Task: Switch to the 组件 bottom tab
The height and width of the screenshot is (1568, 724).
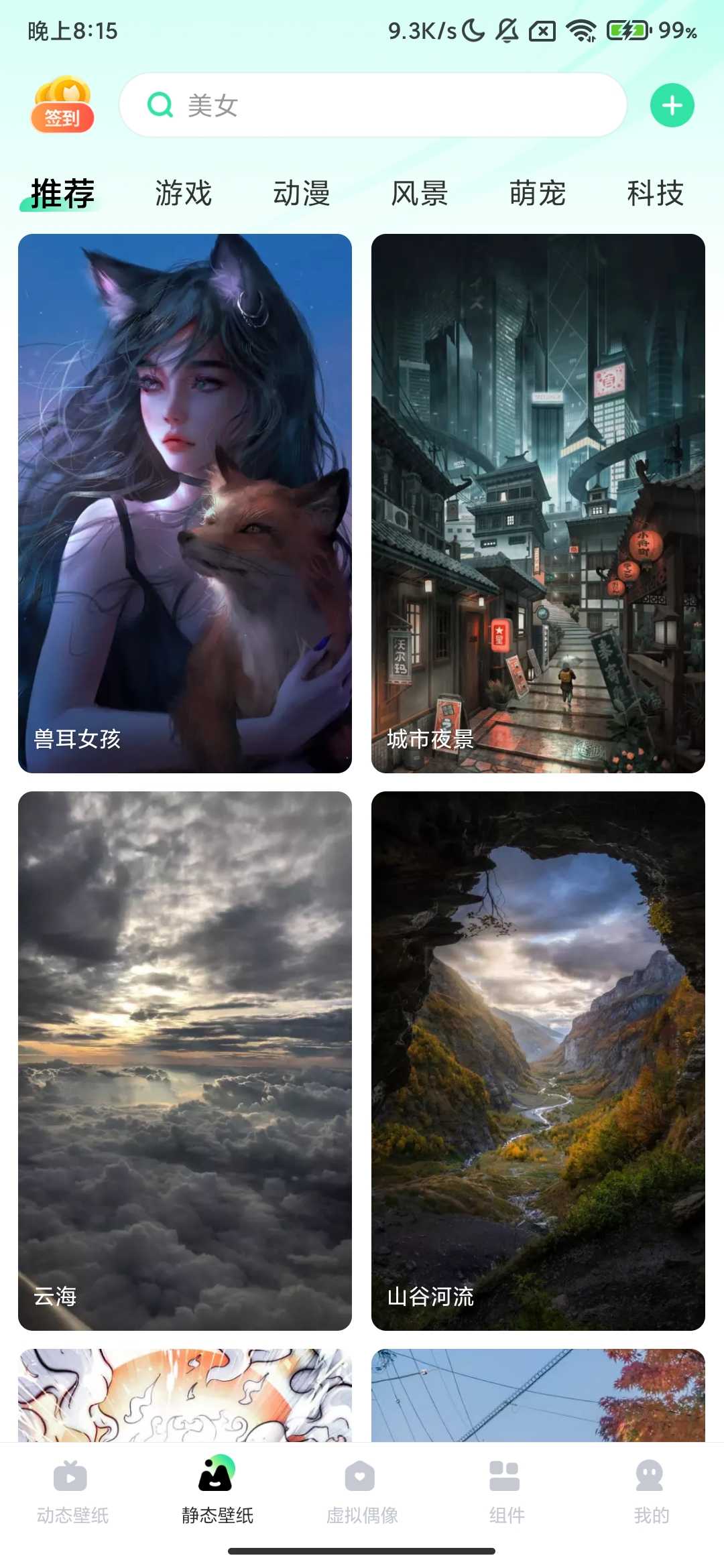Action: 506,1490
